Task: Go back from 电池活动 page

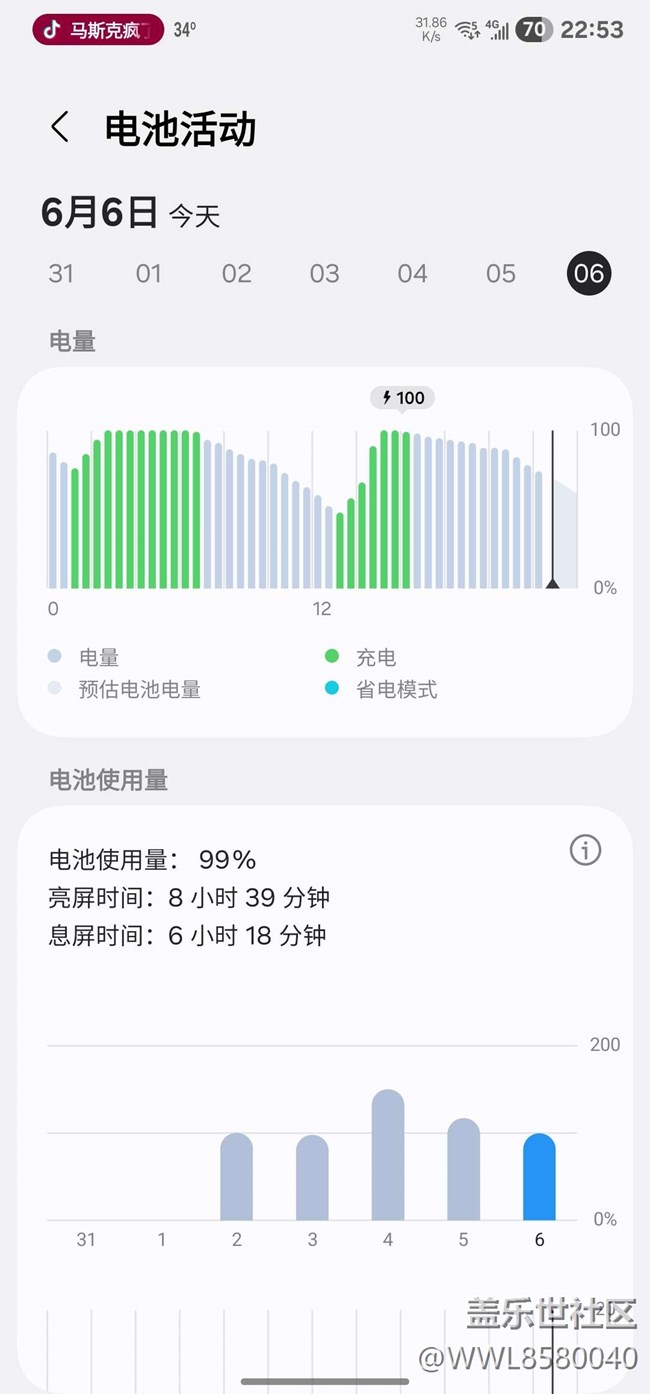Action: 60,128
